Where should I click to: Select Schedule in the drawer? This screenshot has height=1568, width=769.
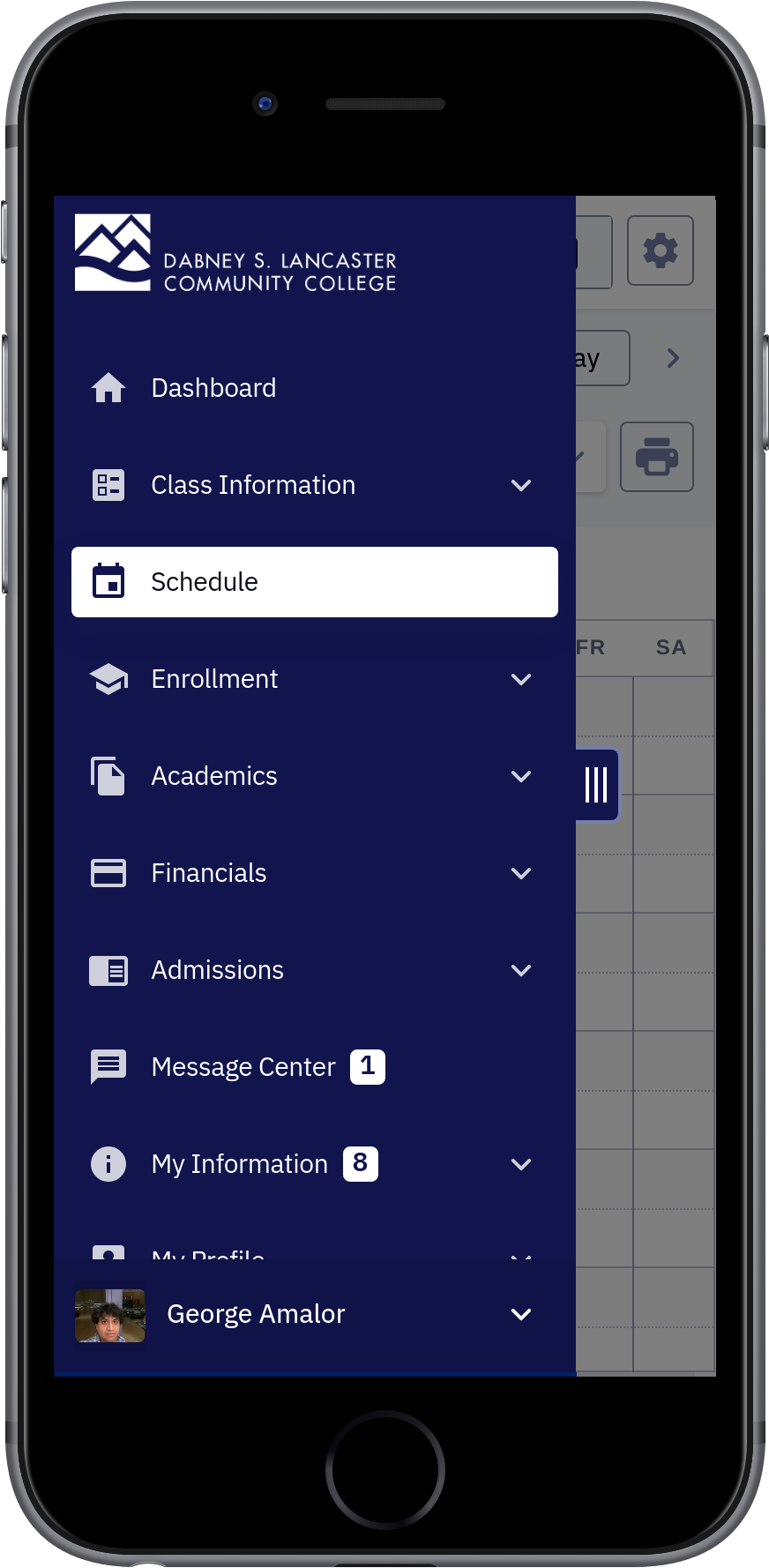315,582
